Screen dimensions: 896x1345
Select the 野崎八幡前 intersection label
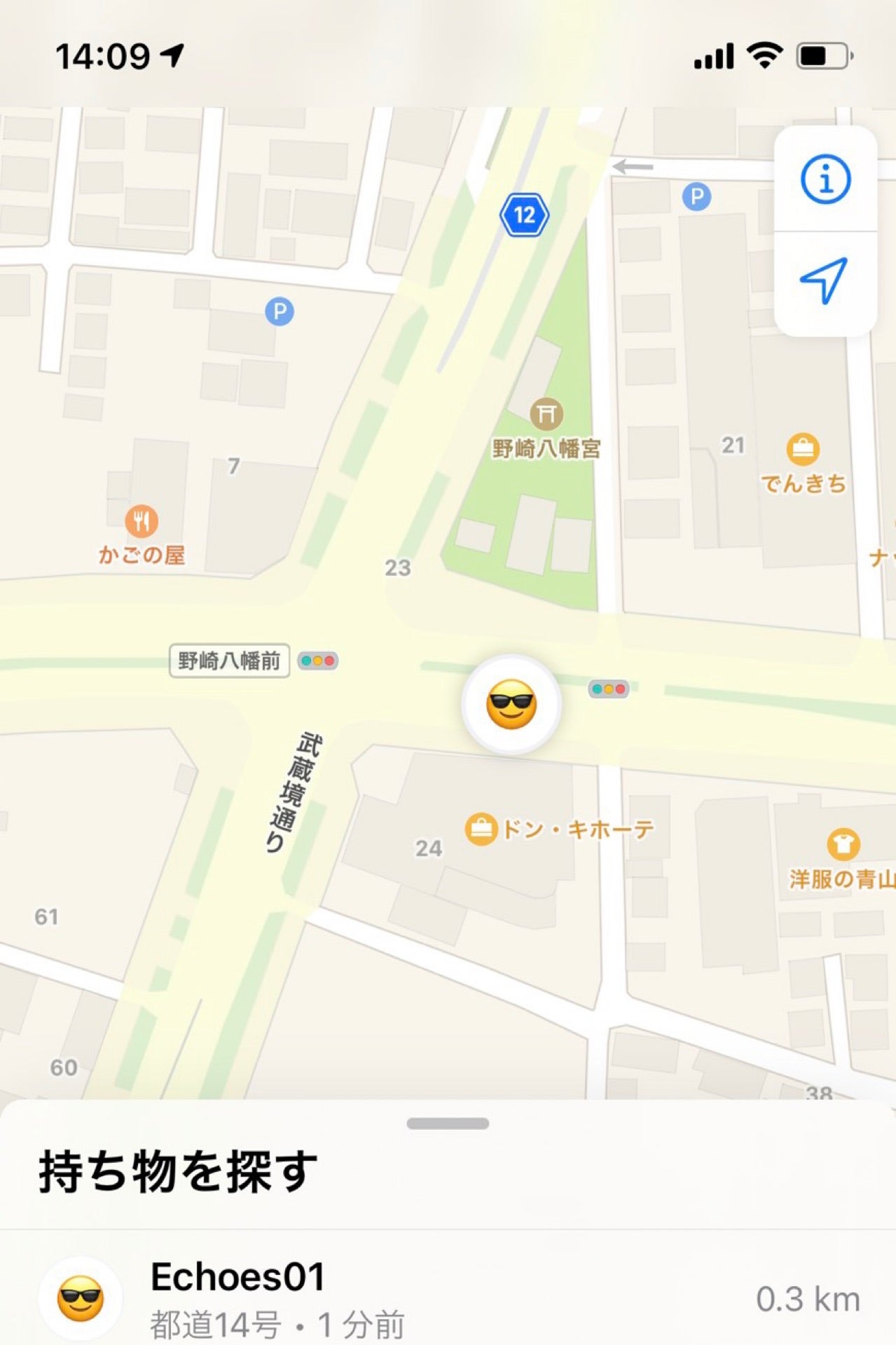229,659
